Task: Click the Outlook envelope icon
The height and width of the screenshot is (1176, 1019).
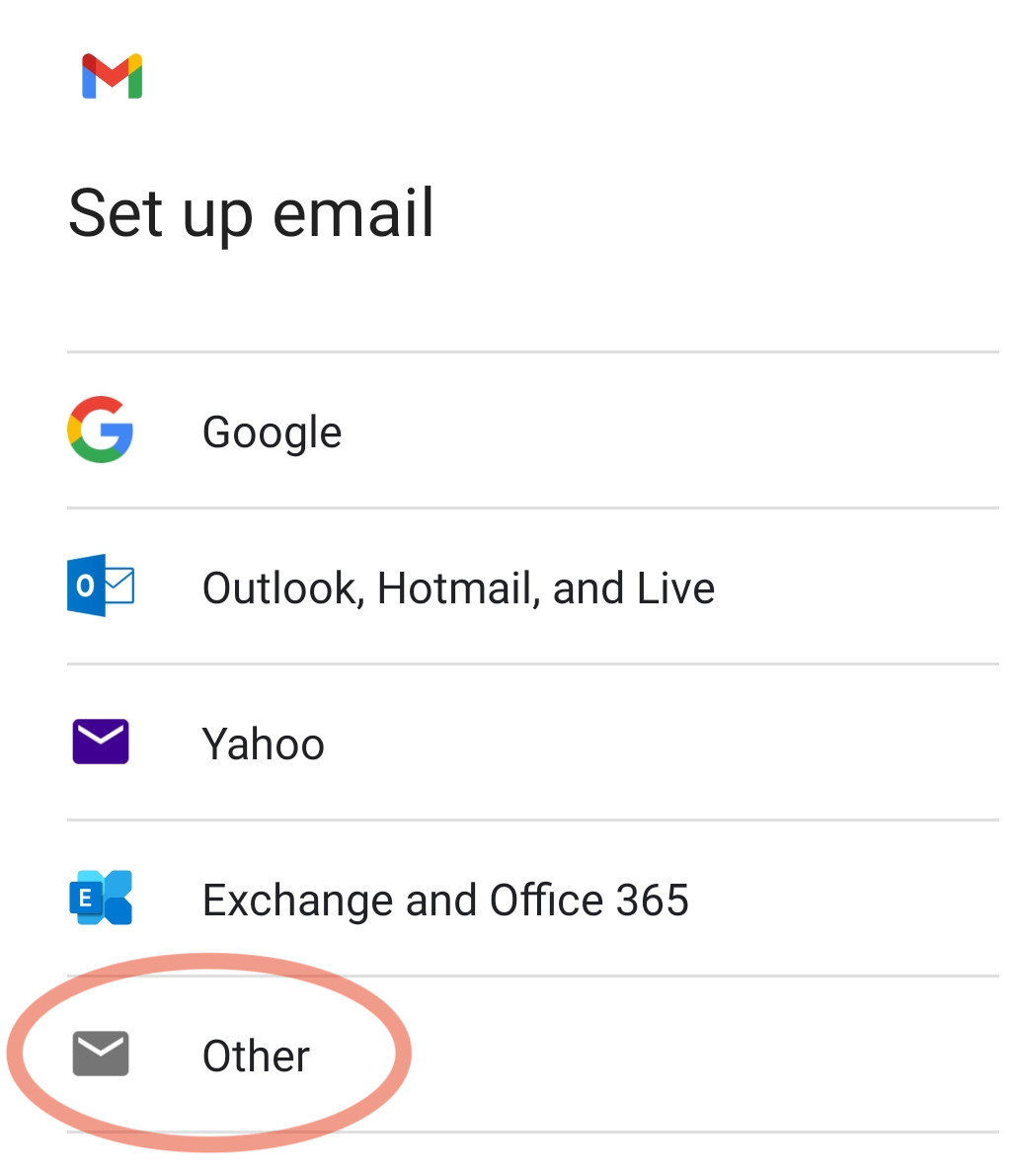Action: pyautogui.click(x=100, y=587)
